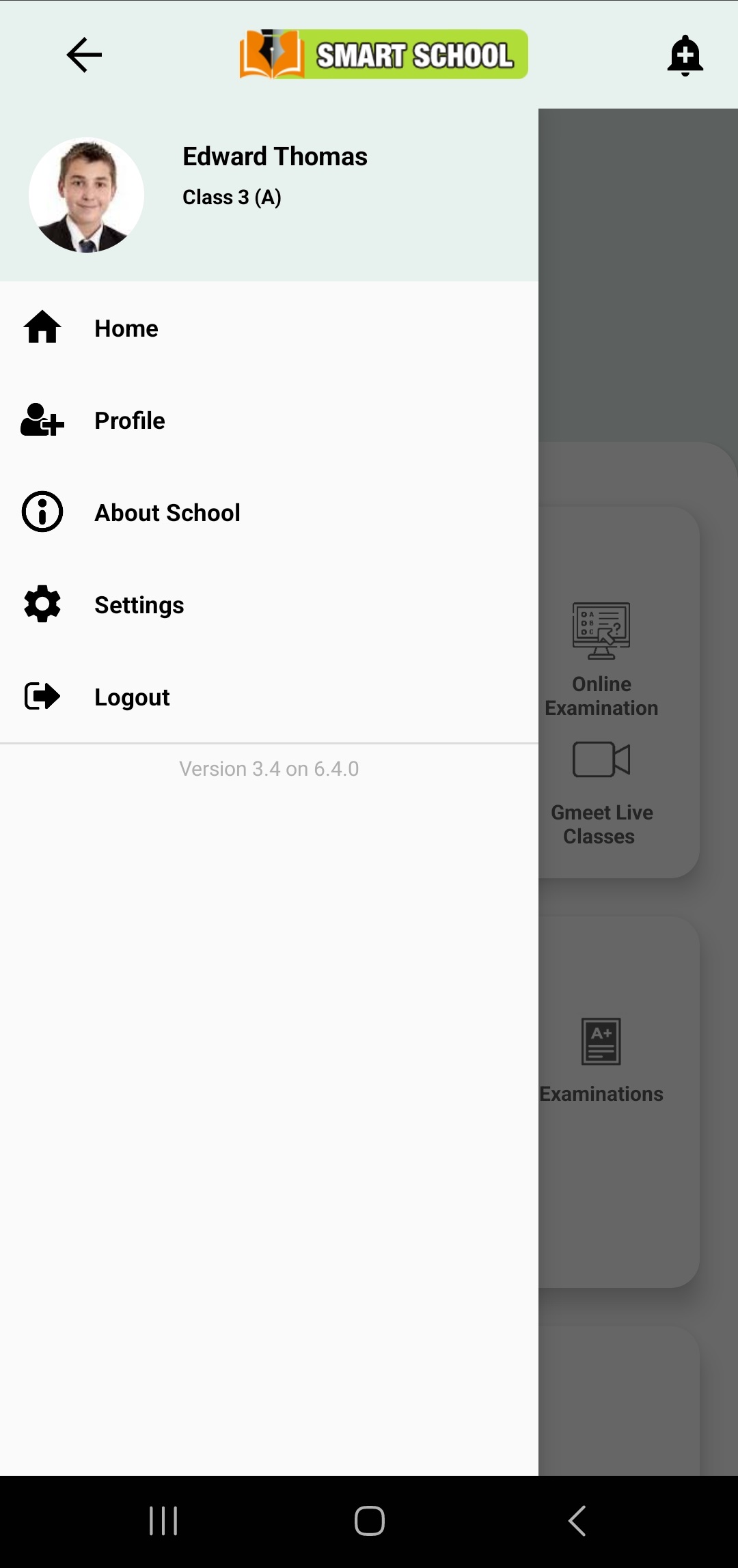Tap the back arrow in the header
The width and height of the screenshot is (738, 1568).
click(84, 55)
